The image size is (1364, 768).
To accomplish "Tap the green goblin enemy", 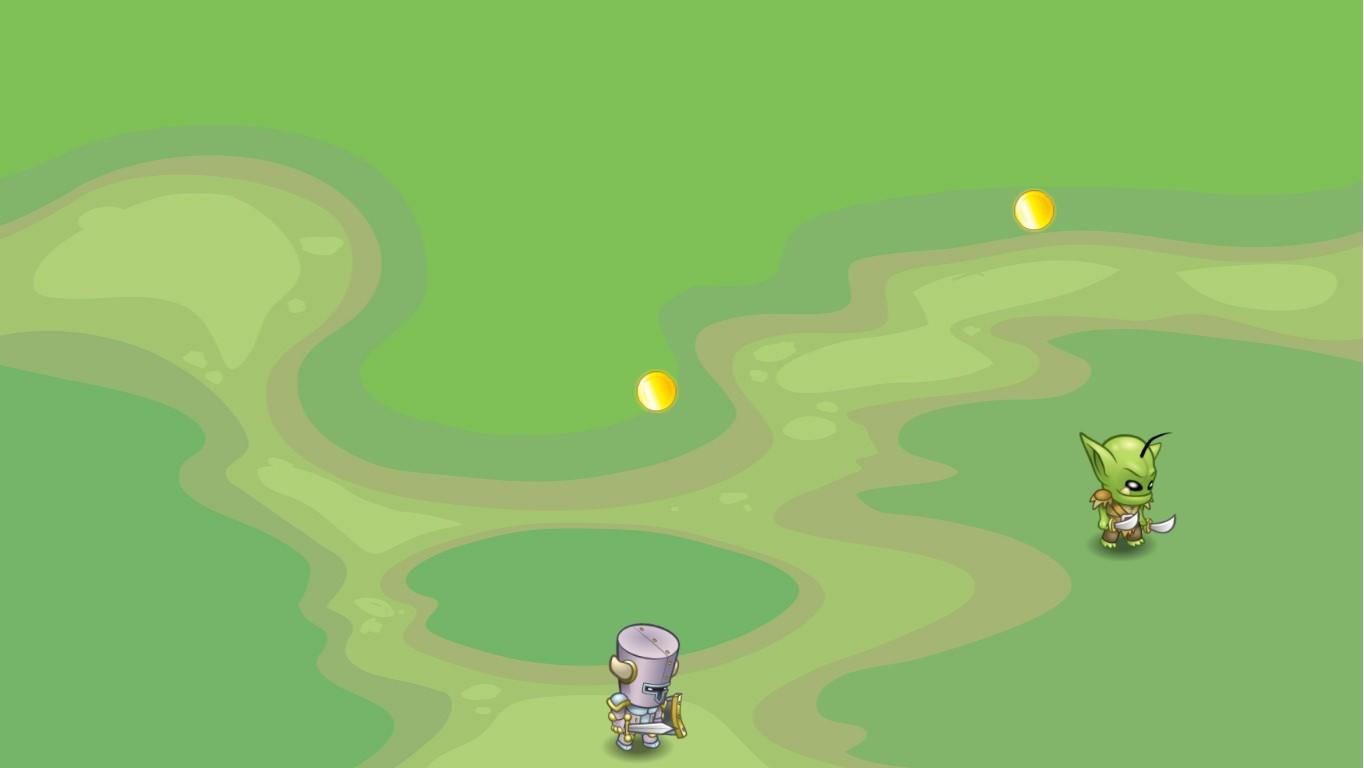I will 1124,491.
